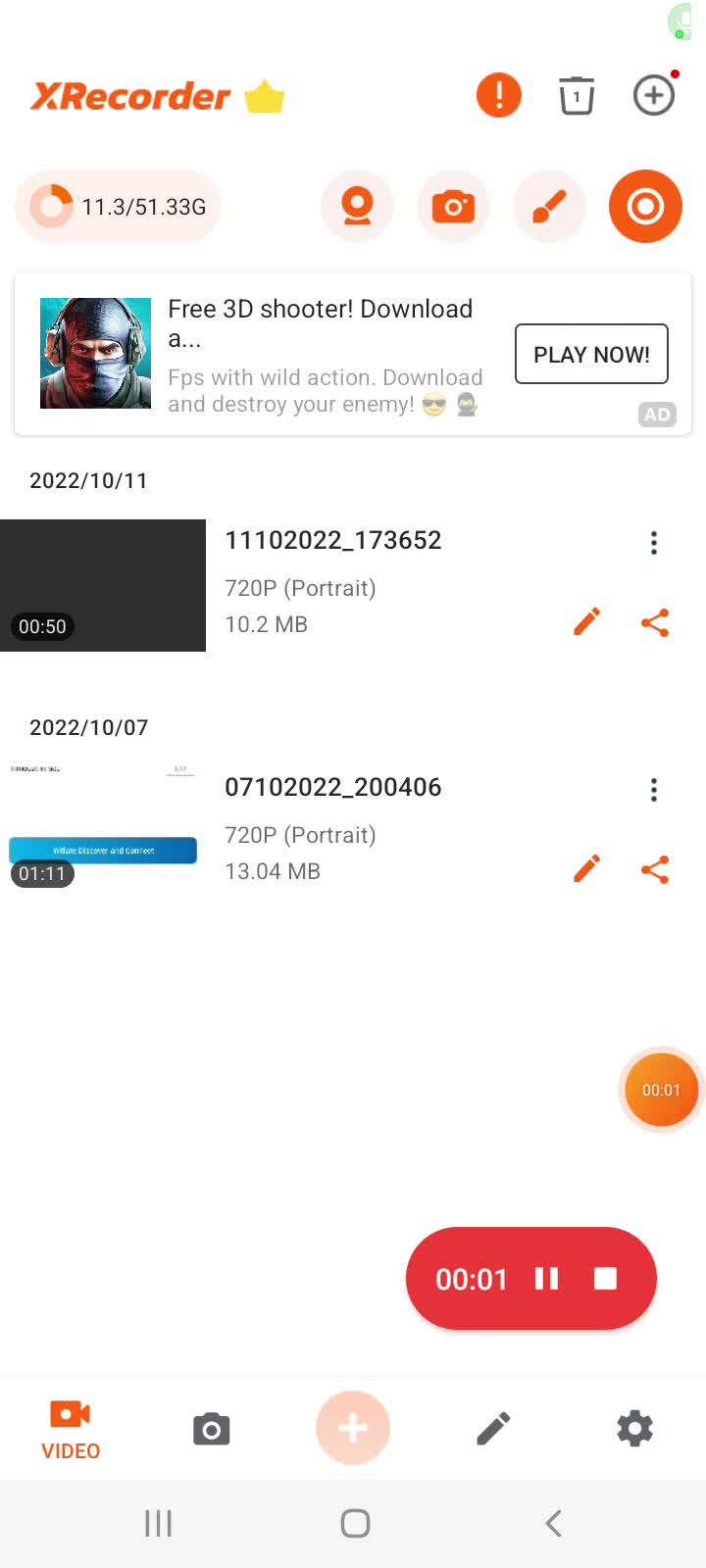Open overflow menu for 07102022_200406
This screenshot has height=1568, width=706.
click(654, 790)
